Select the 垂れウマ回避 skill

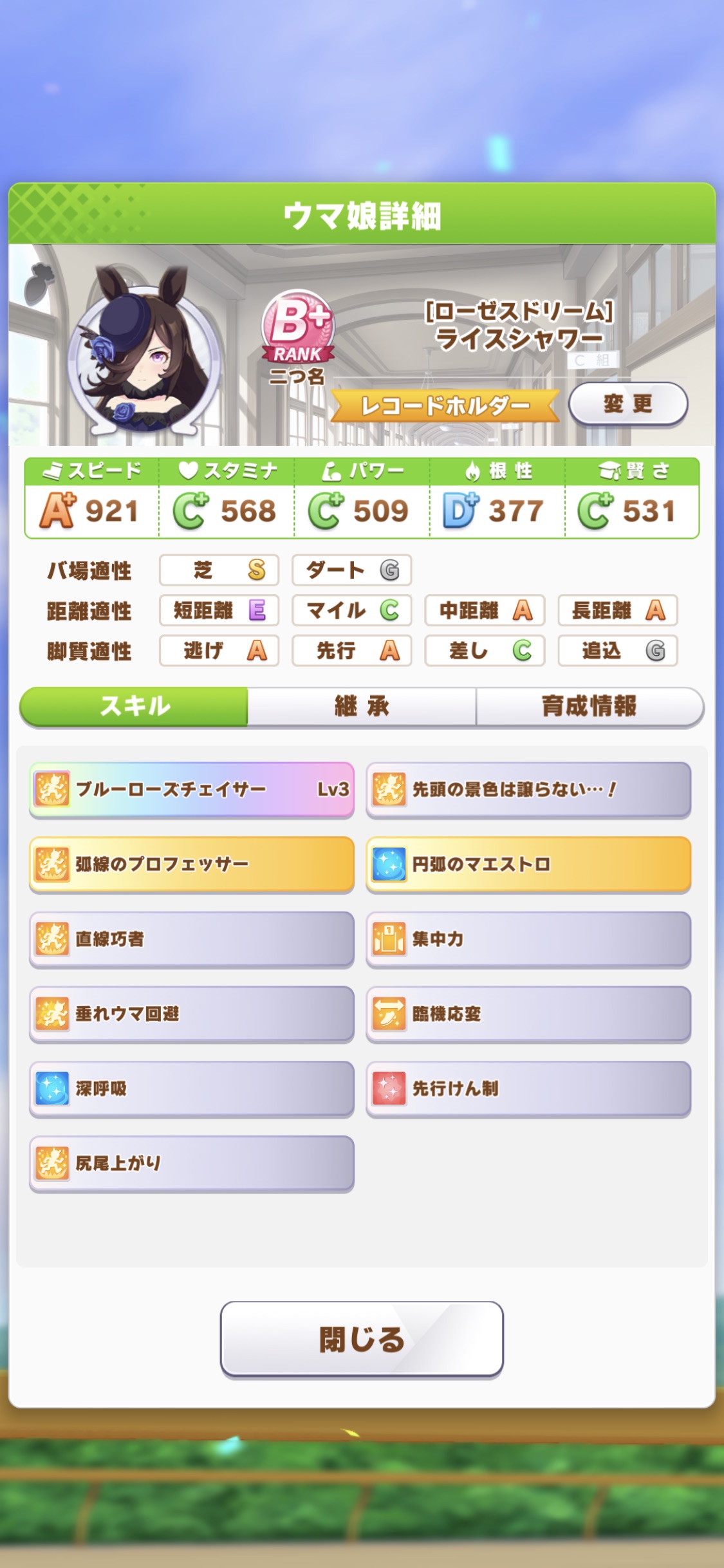pos(192,1014)
